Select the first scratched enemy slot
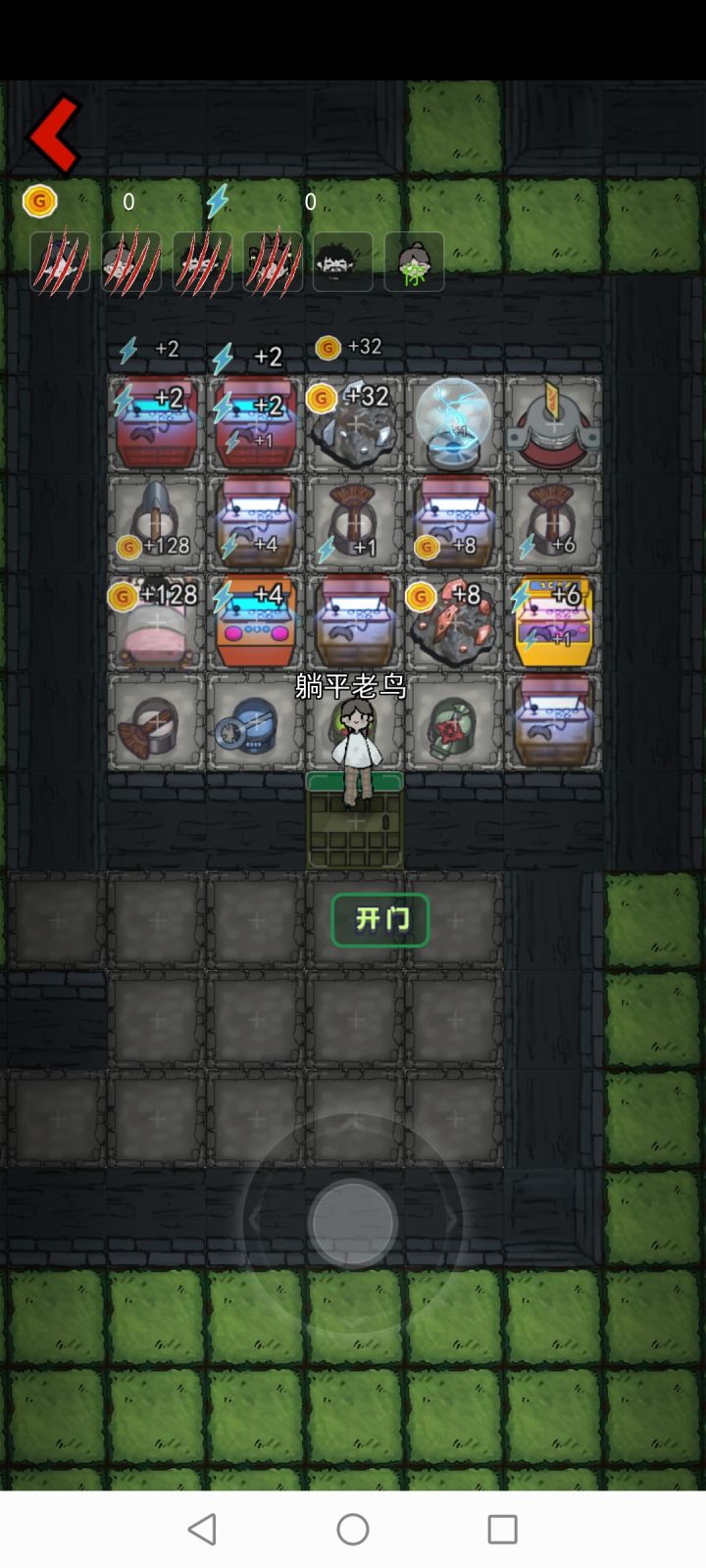Screen dimensions: 706x1568 click(60, 262)
